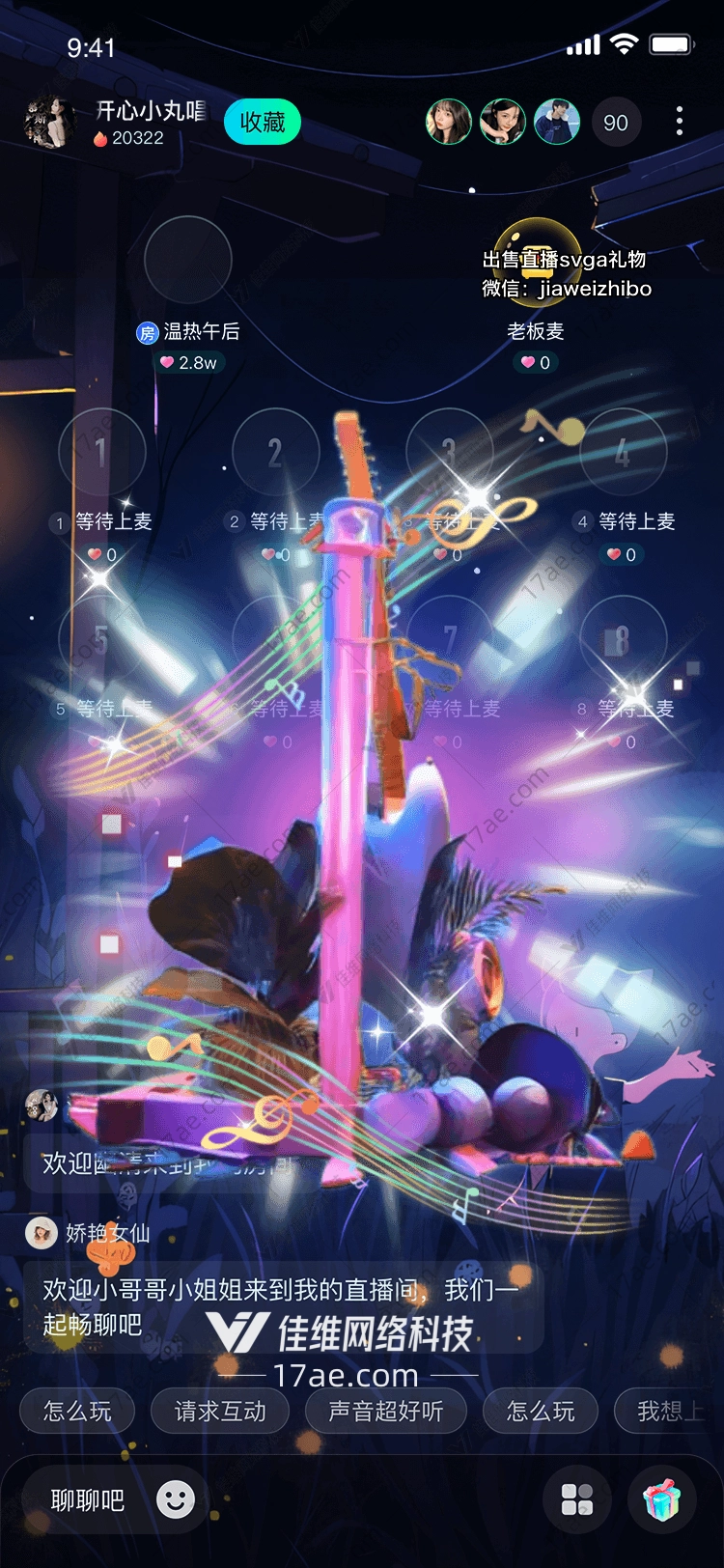The image size is (724, 1568).
Task: Join mic seat 1 等待上麦
Action: pos(101,452)
